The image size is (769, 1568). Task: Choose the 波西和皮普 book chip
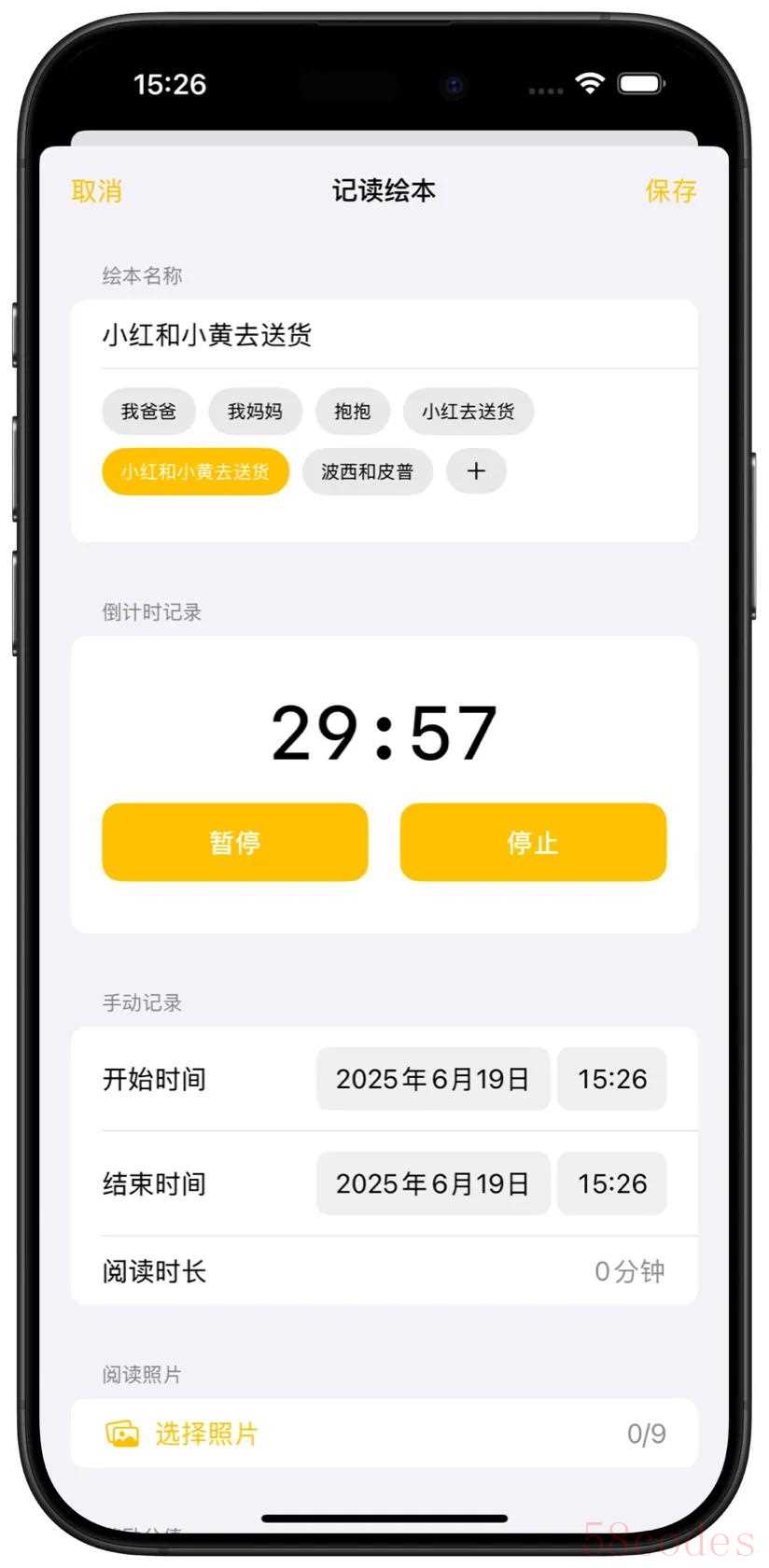point(368,471)
